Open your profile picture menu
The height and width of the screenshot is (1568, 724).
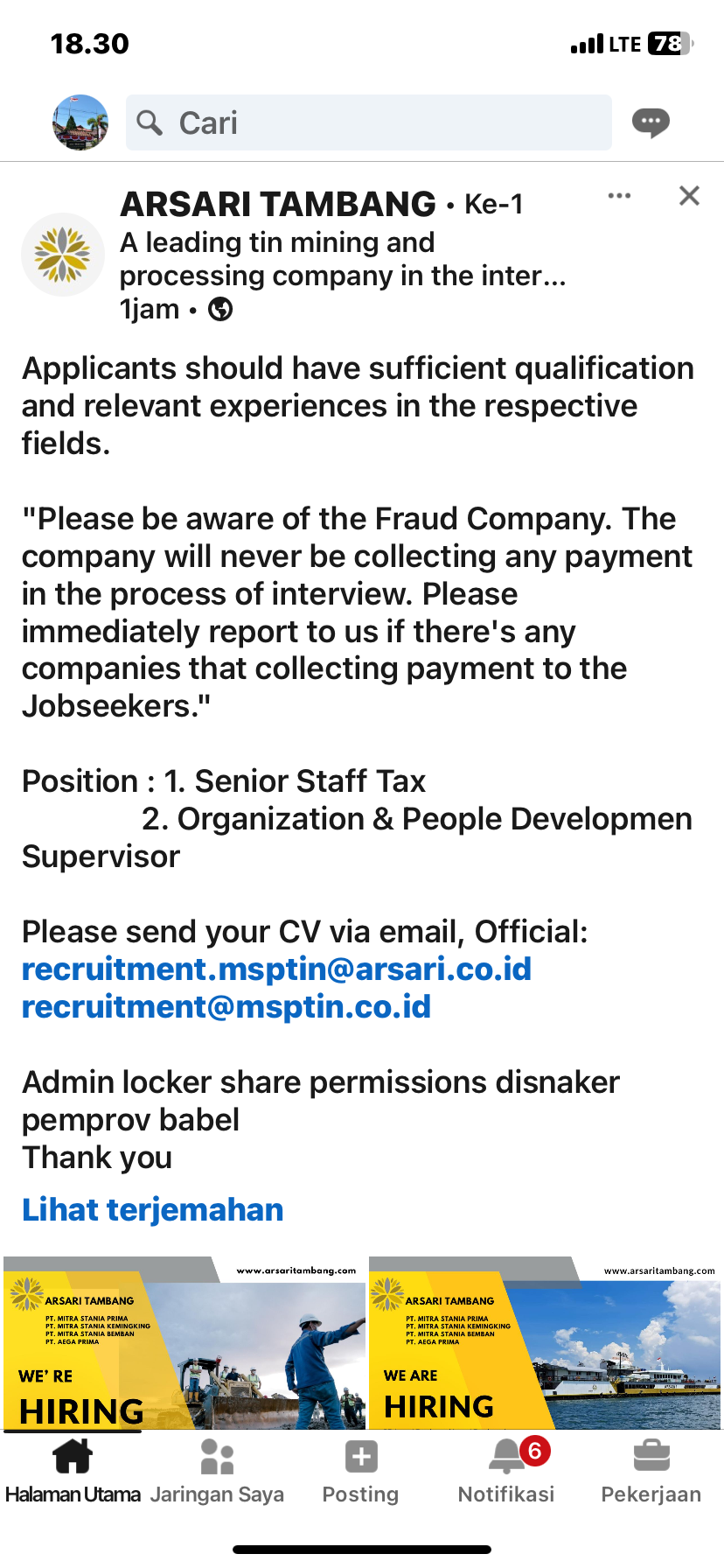tap(80, 122)
